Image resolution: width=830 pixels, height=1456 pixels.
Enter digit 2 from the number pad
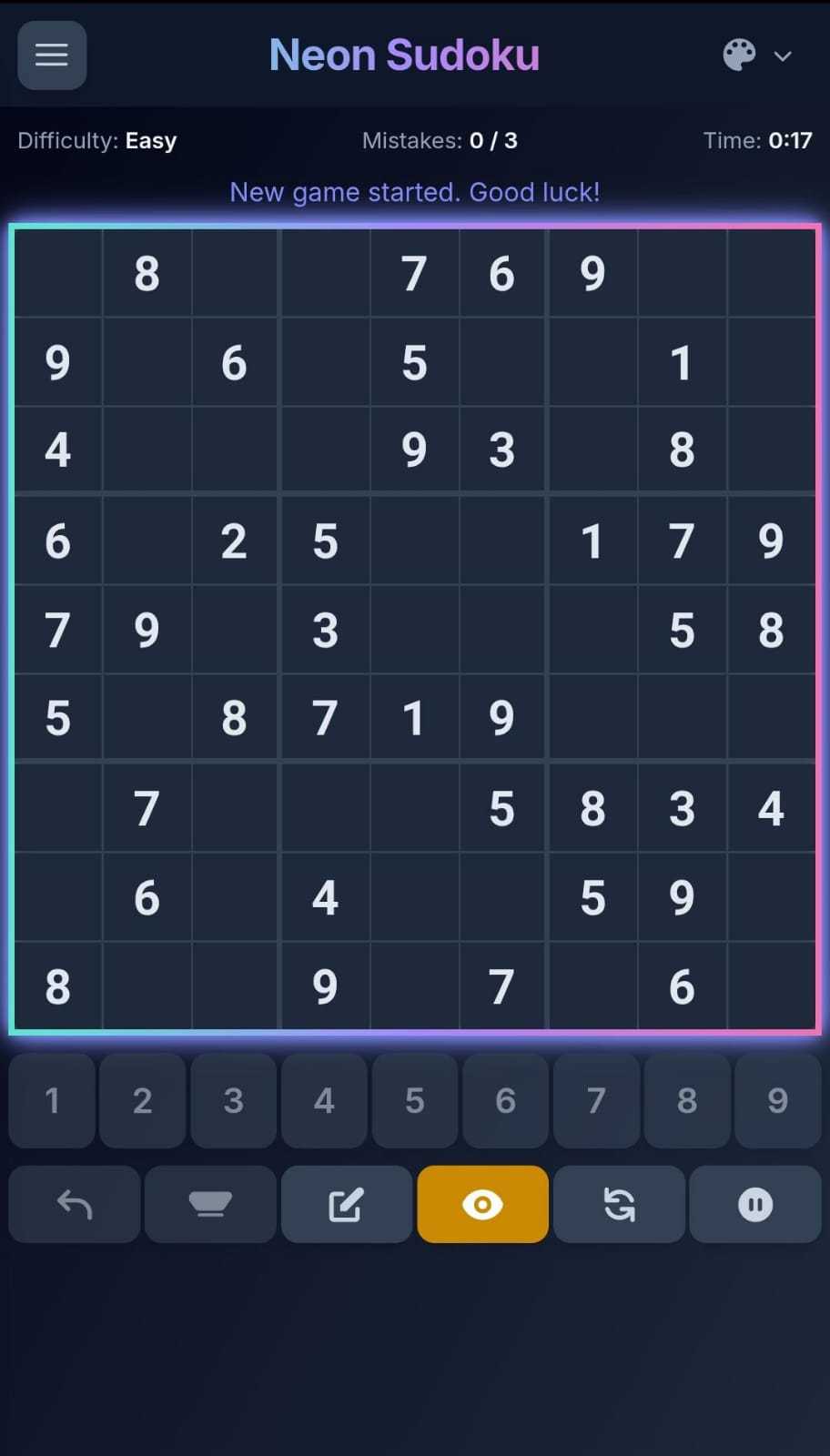point(142,1100)
